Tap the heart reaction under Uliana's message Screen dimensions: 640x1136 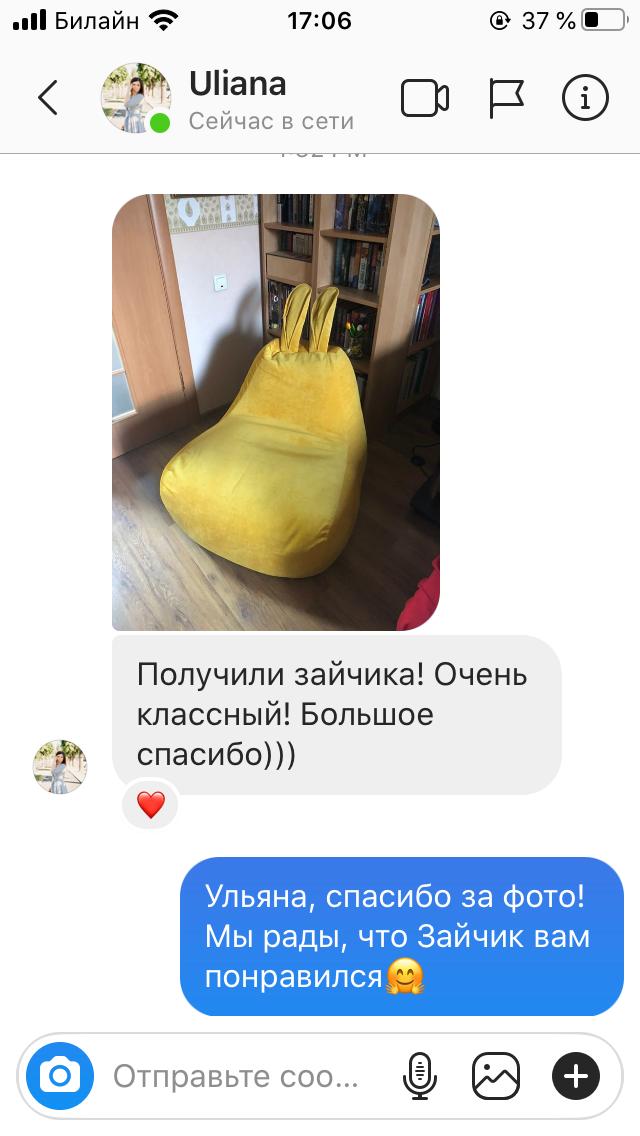[x=150, y=804]
